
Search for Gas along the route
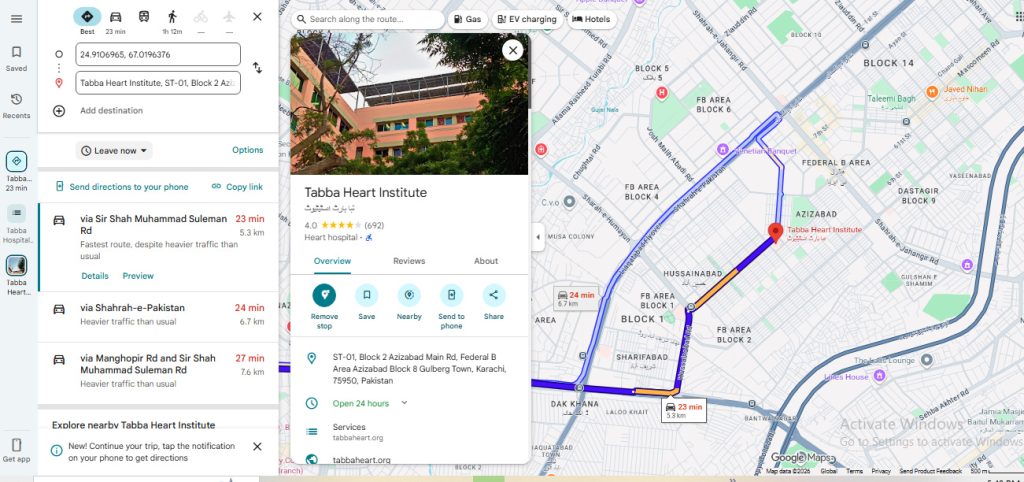click(x=467, y=19)
